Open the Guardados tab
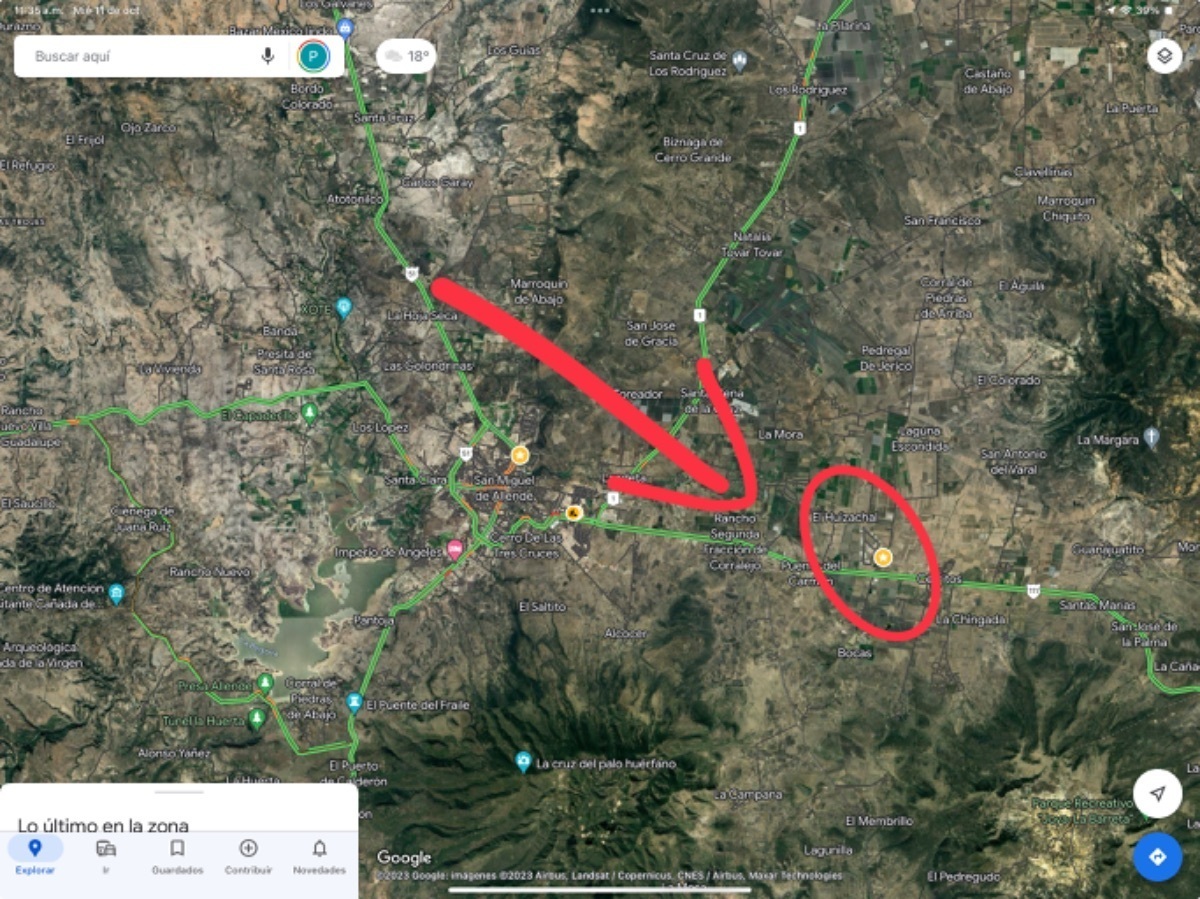 177,857
